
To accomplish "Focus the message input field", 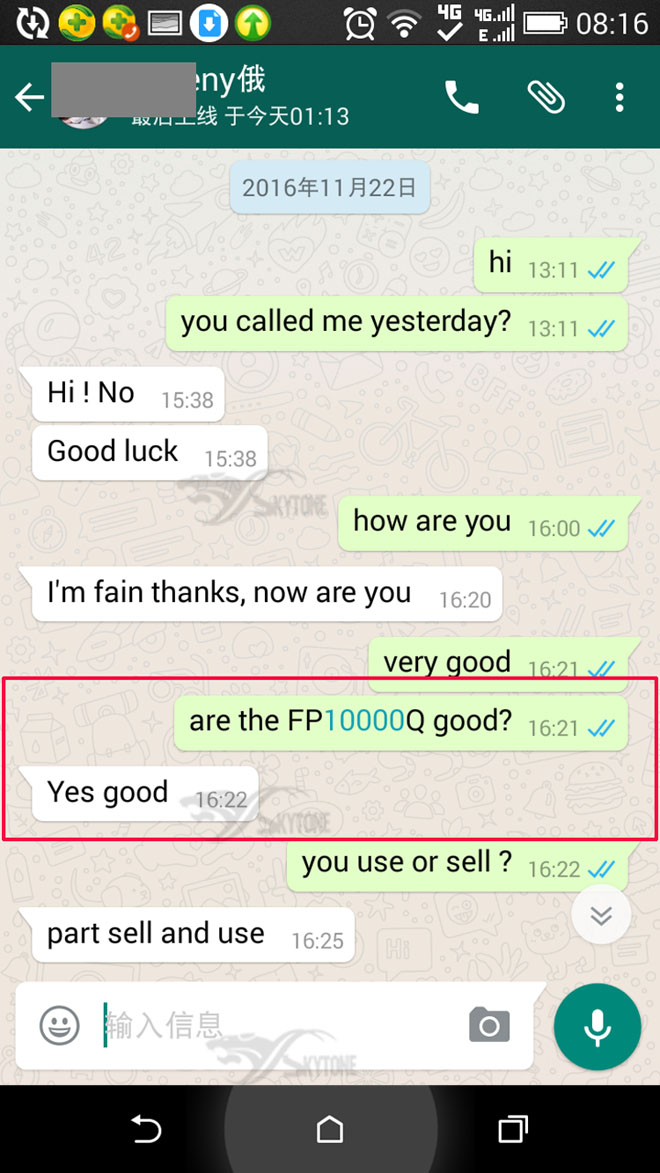I will tap(281, 1025).
